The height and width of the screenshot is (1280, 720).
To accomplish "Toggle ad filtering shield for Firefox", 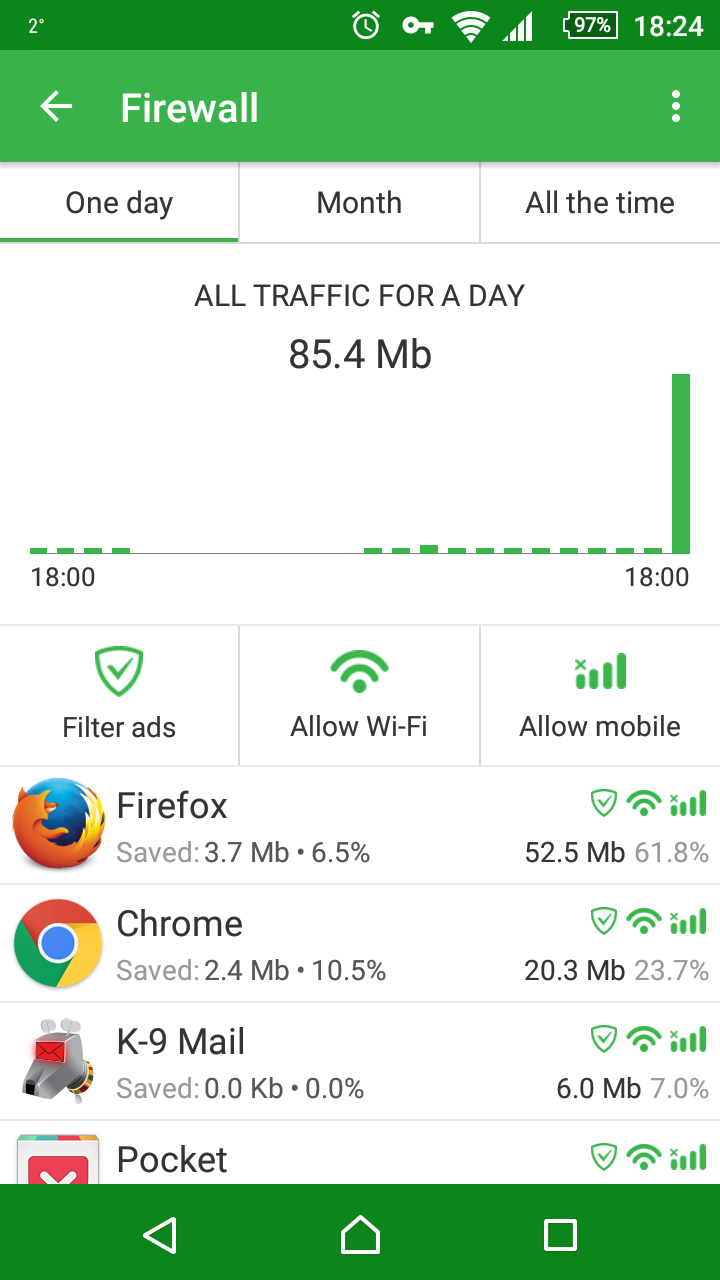I will [x=604, y=803].
